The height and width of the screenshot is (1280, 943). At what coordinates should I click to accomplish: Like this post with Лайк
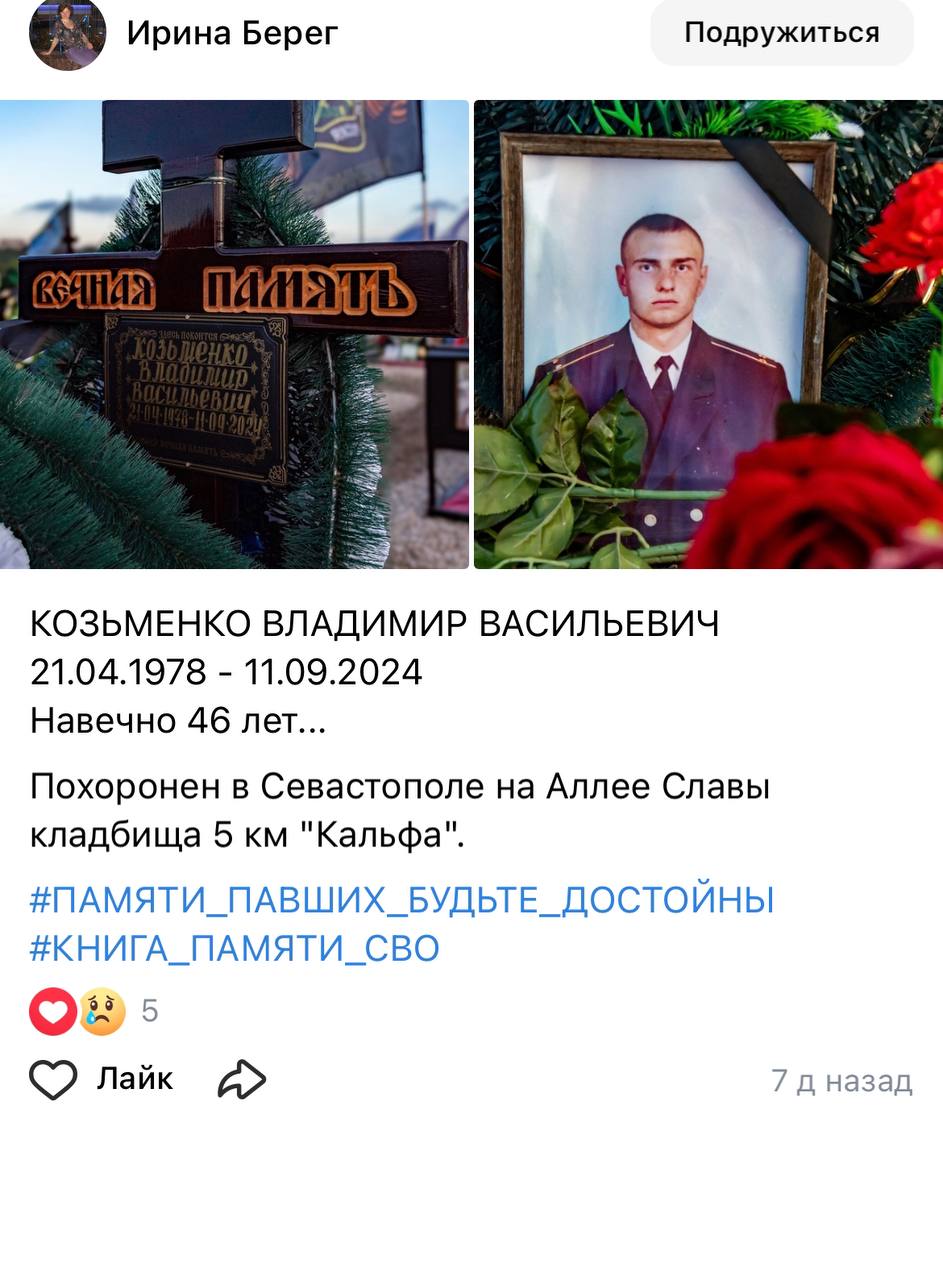(x=100, y=1080)
